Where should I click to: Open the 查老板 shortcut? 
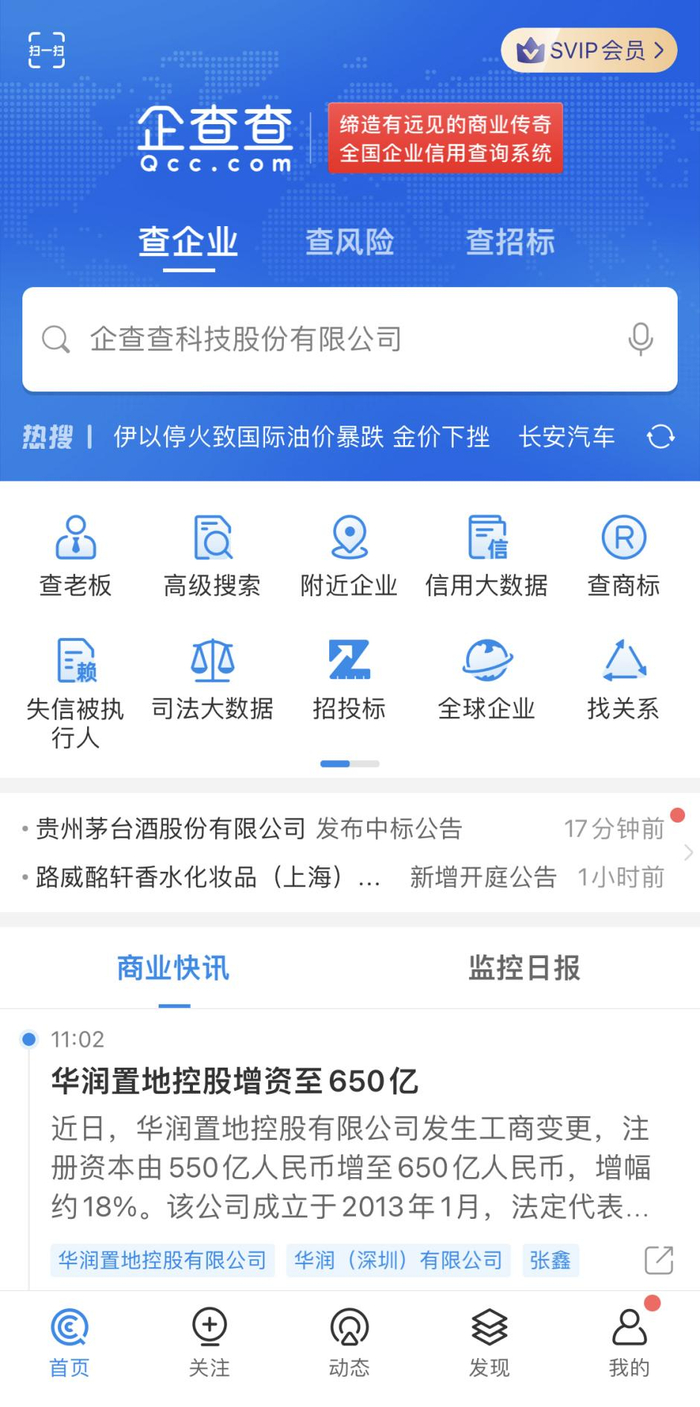pos(75,556)
